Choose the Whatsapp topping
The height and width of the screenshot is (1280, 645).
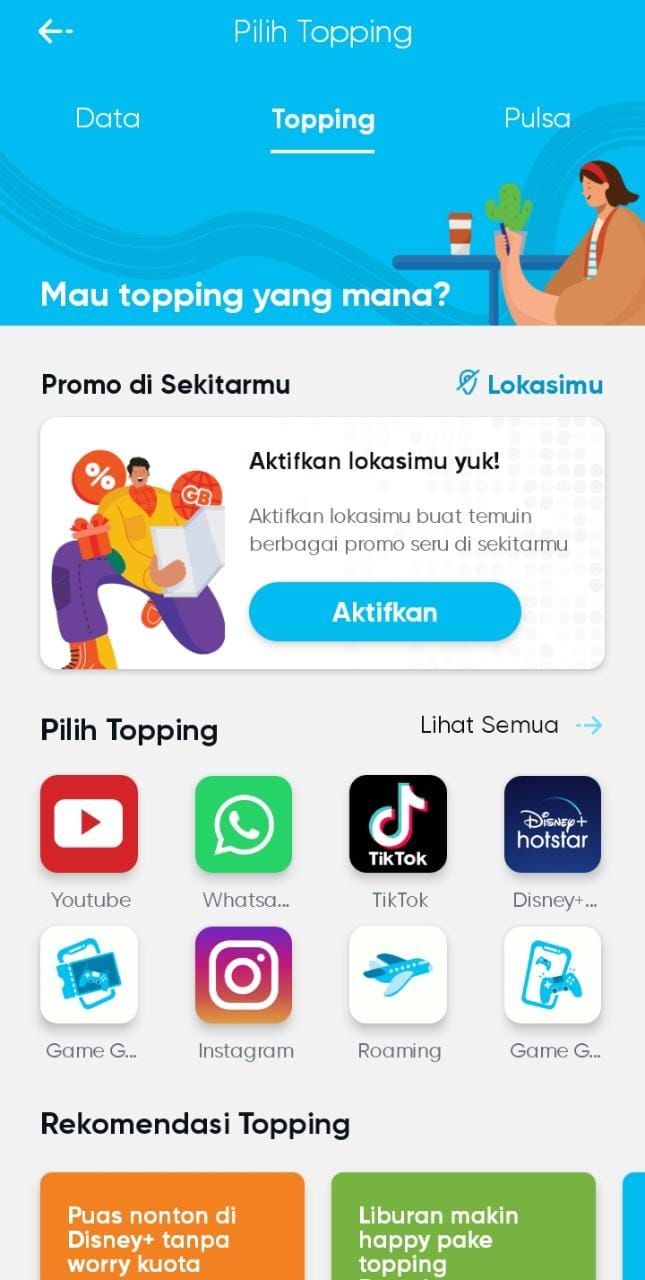(x=243, y=824)
